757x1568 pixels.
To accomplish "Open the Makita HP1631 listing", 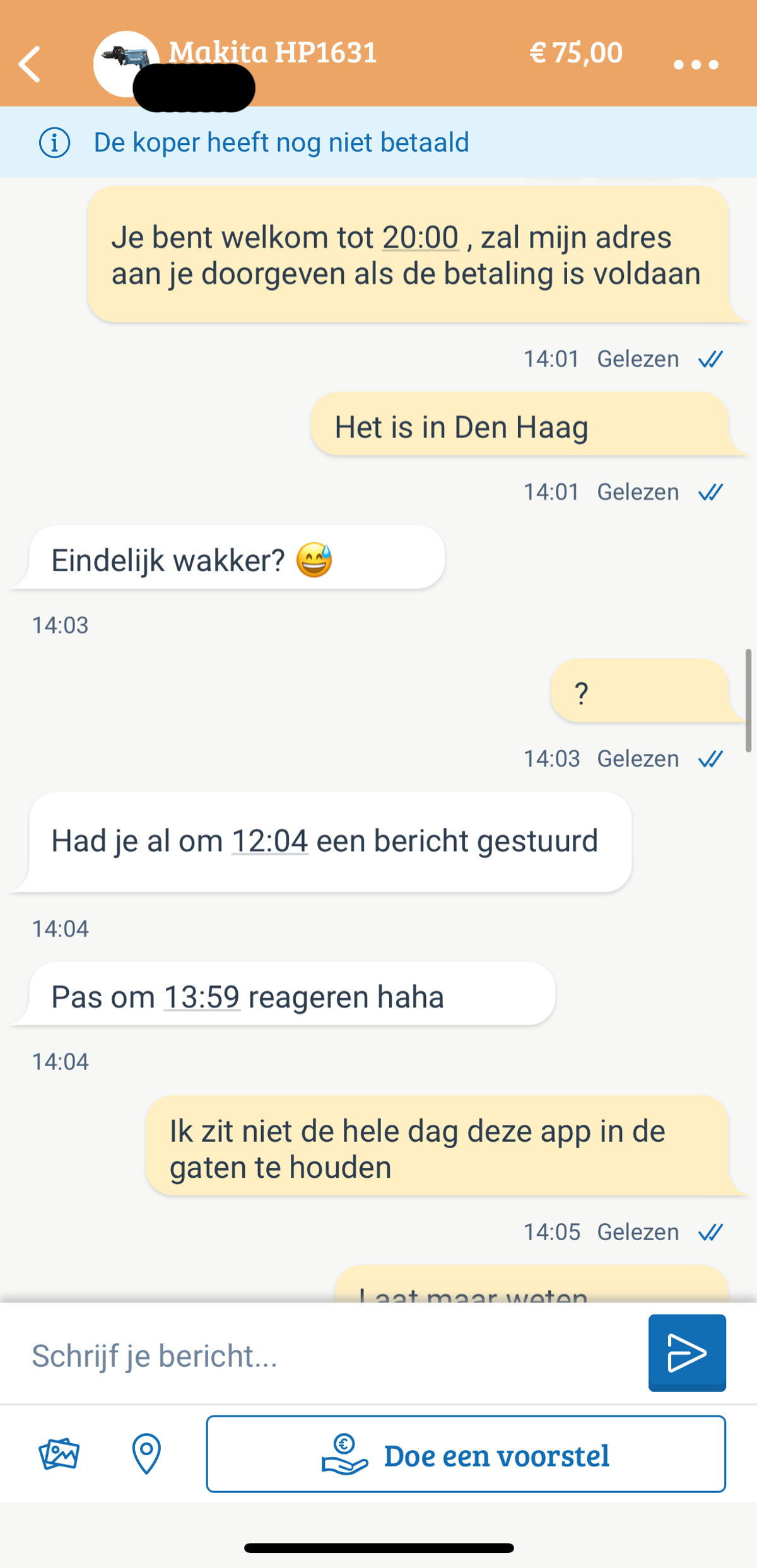I will pos(272,52).
